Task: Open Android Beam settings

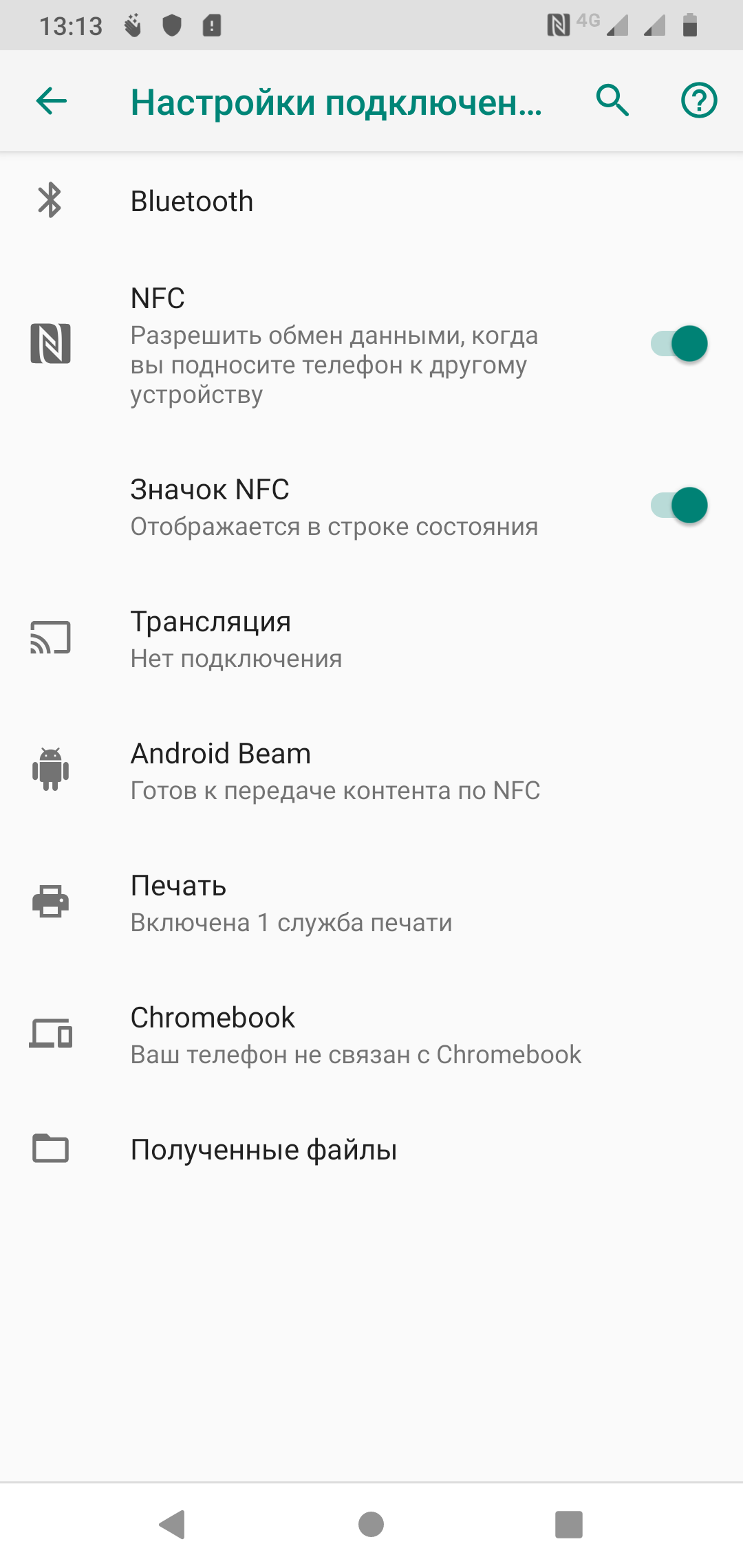Action: click(x=371, y=770)
